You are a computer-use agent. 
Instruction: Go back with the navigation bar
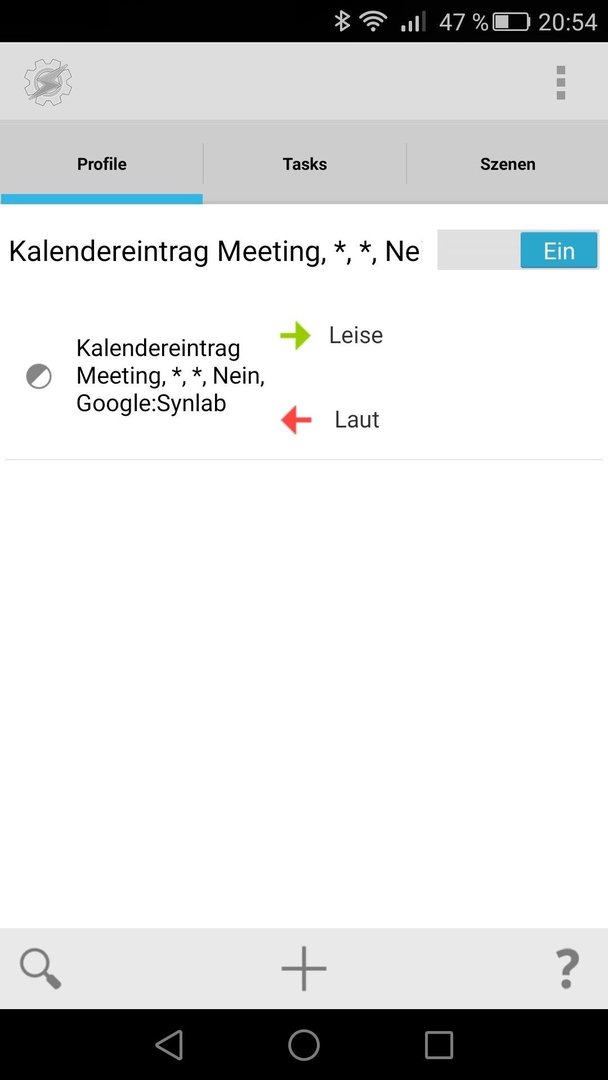(169, 1044)
